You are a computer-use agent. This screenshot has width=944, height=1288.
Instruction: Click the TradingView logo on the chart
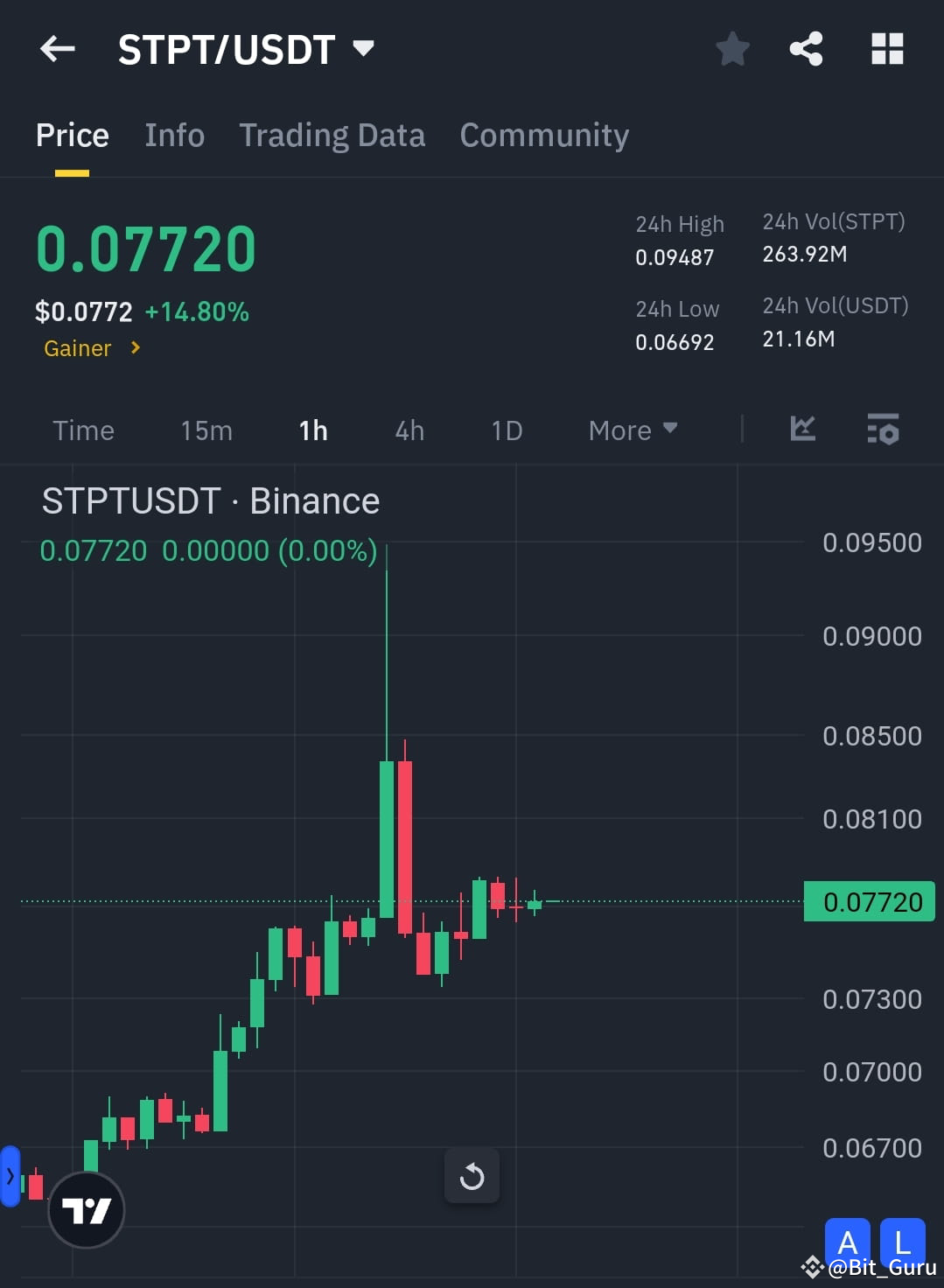85,1210
